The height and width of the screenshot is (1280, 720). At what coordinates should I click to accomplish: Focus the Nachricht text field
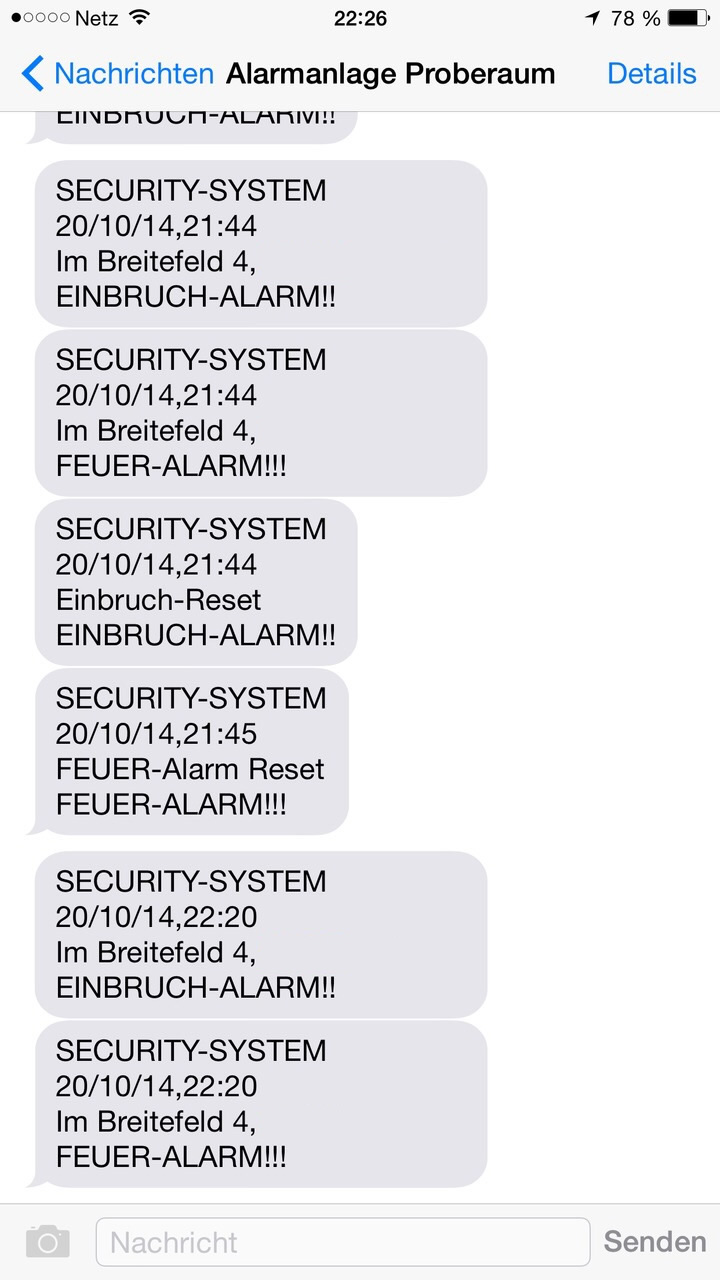pyautogui.click(x=342, y=1242)
